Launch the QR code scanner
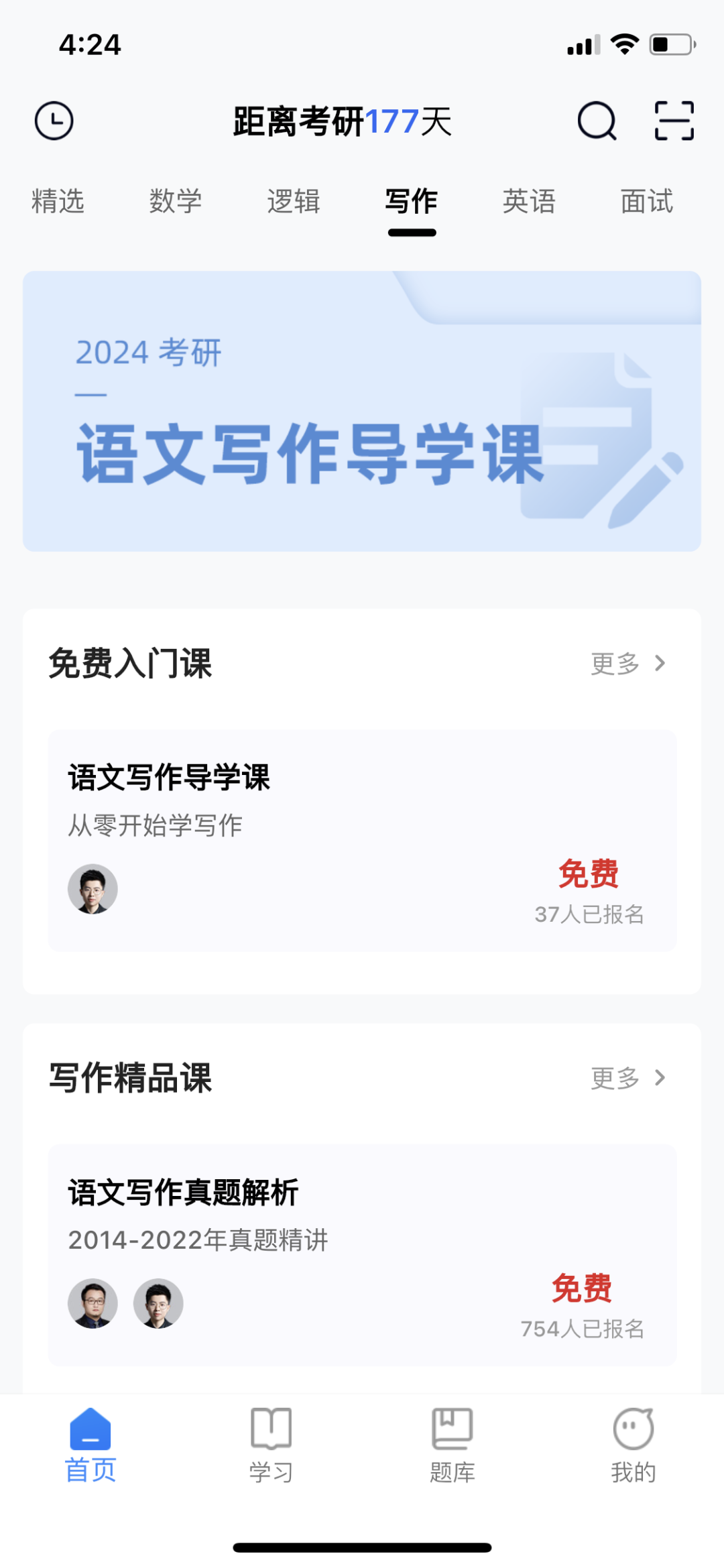The image size is (724, 1568). (x=674, y=121)
